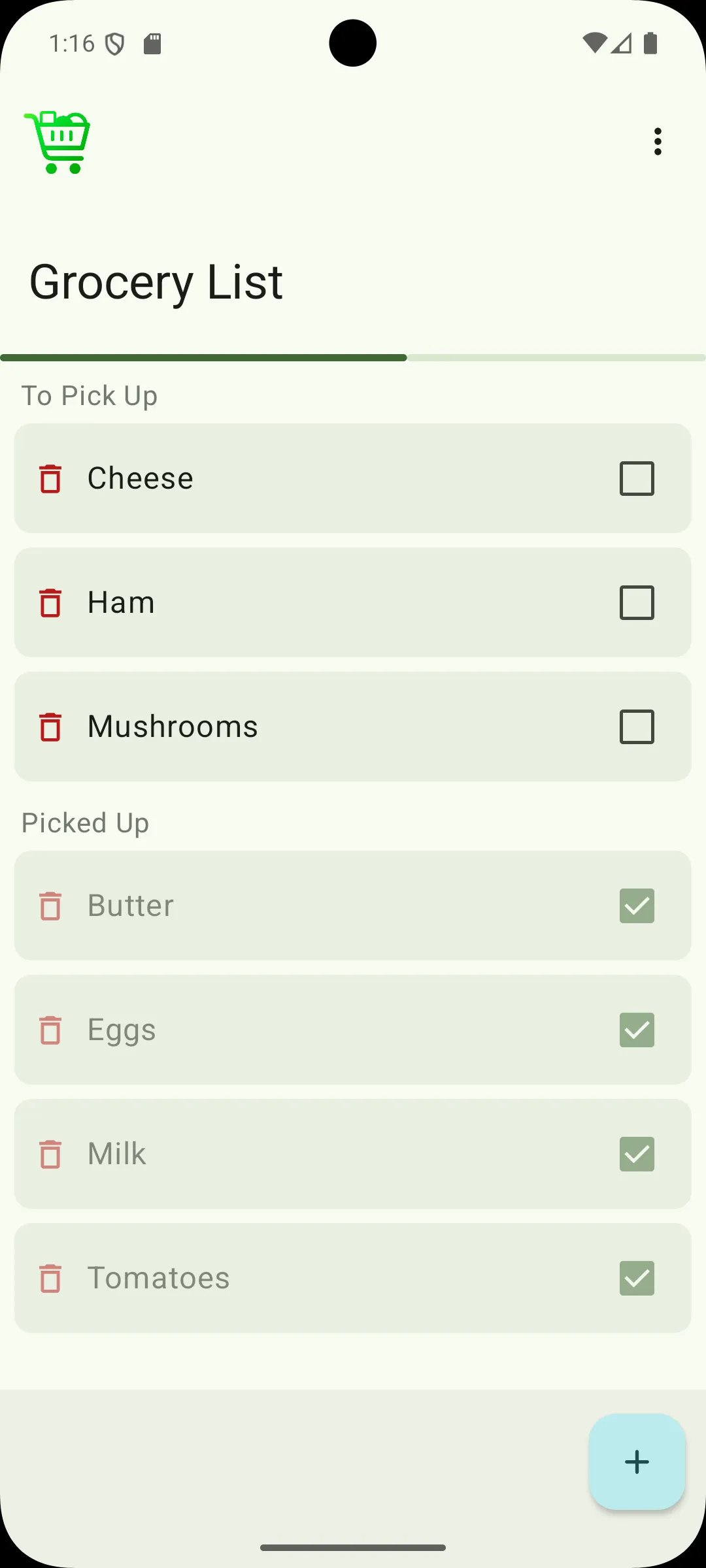This screenshot has height=1568, width=706.
Task: Tap the add item button
Action: click(x=636, y=1462)
